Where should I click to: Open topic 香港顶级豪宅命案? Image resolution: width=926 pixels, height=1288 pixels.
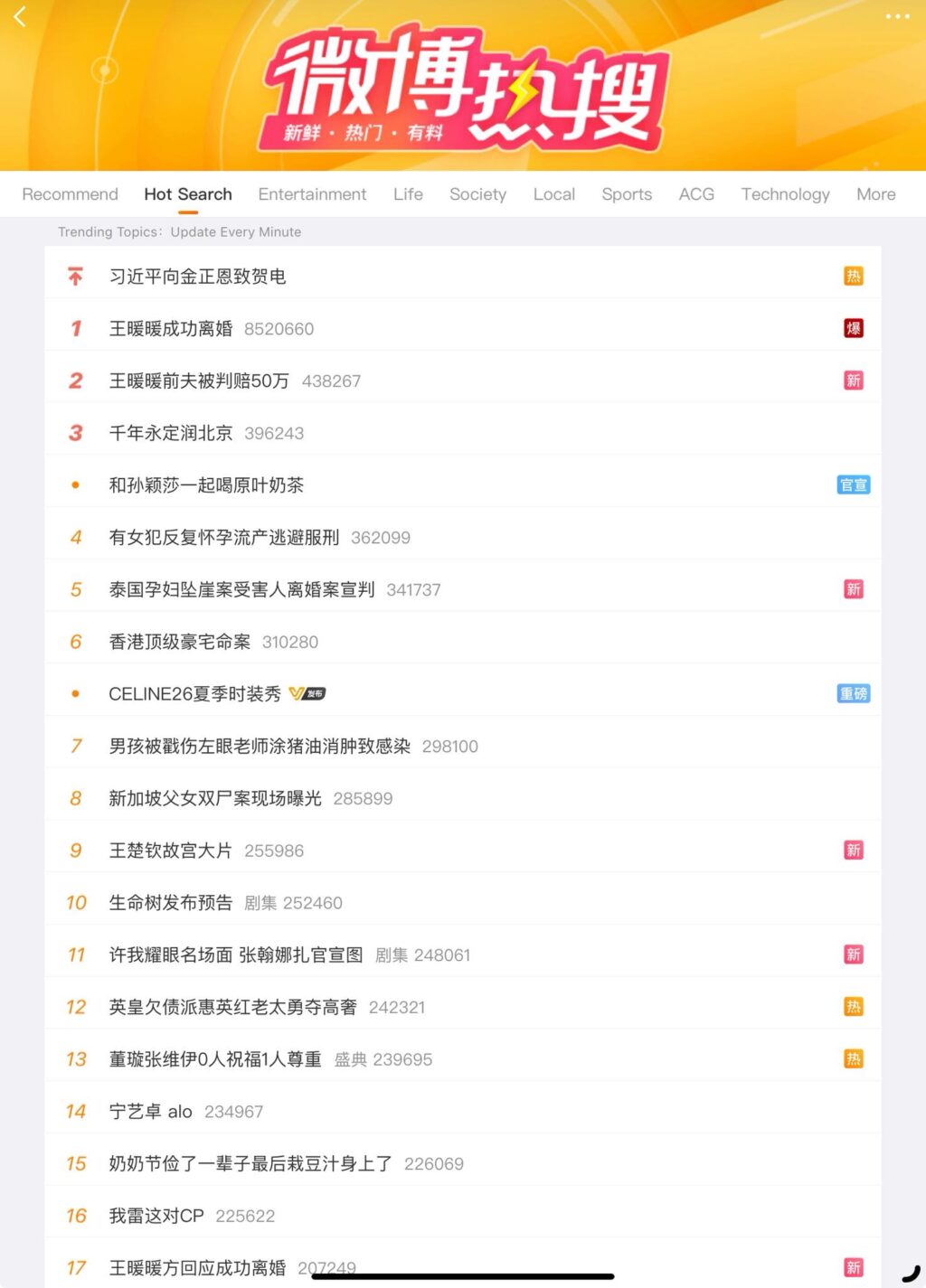click(x=179, y=642)
